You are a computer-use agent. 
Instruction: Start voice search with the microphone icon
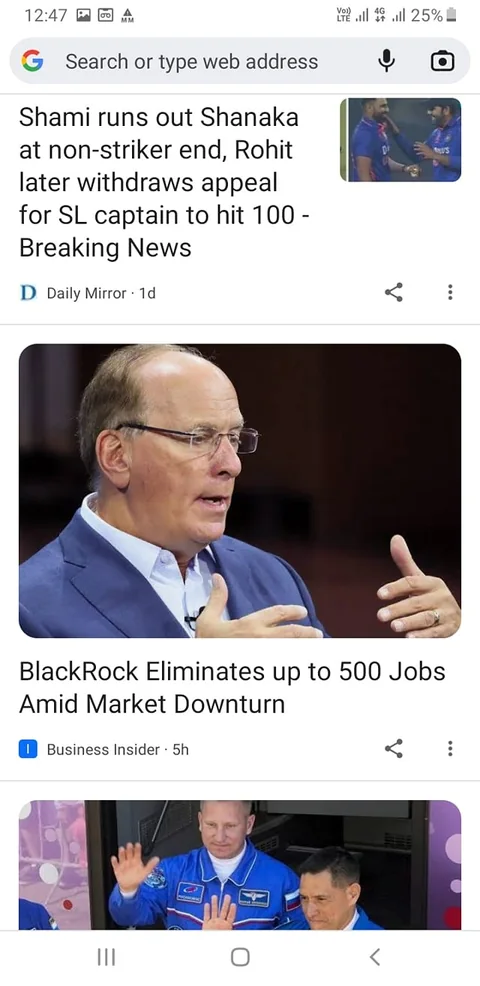click(x=386, y=61)
